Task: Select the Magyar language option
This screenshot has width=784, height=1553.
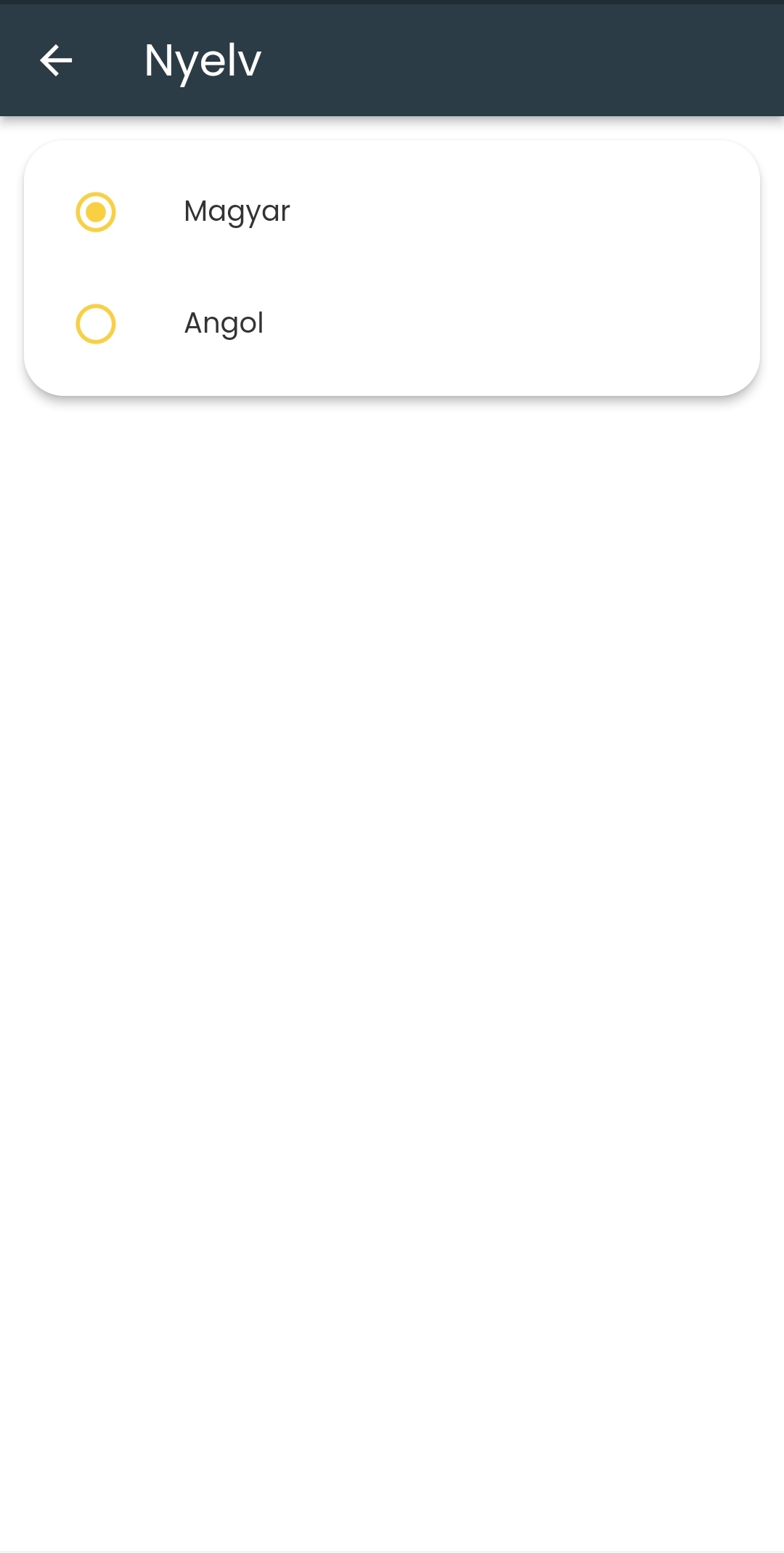Action: [96, 212]
